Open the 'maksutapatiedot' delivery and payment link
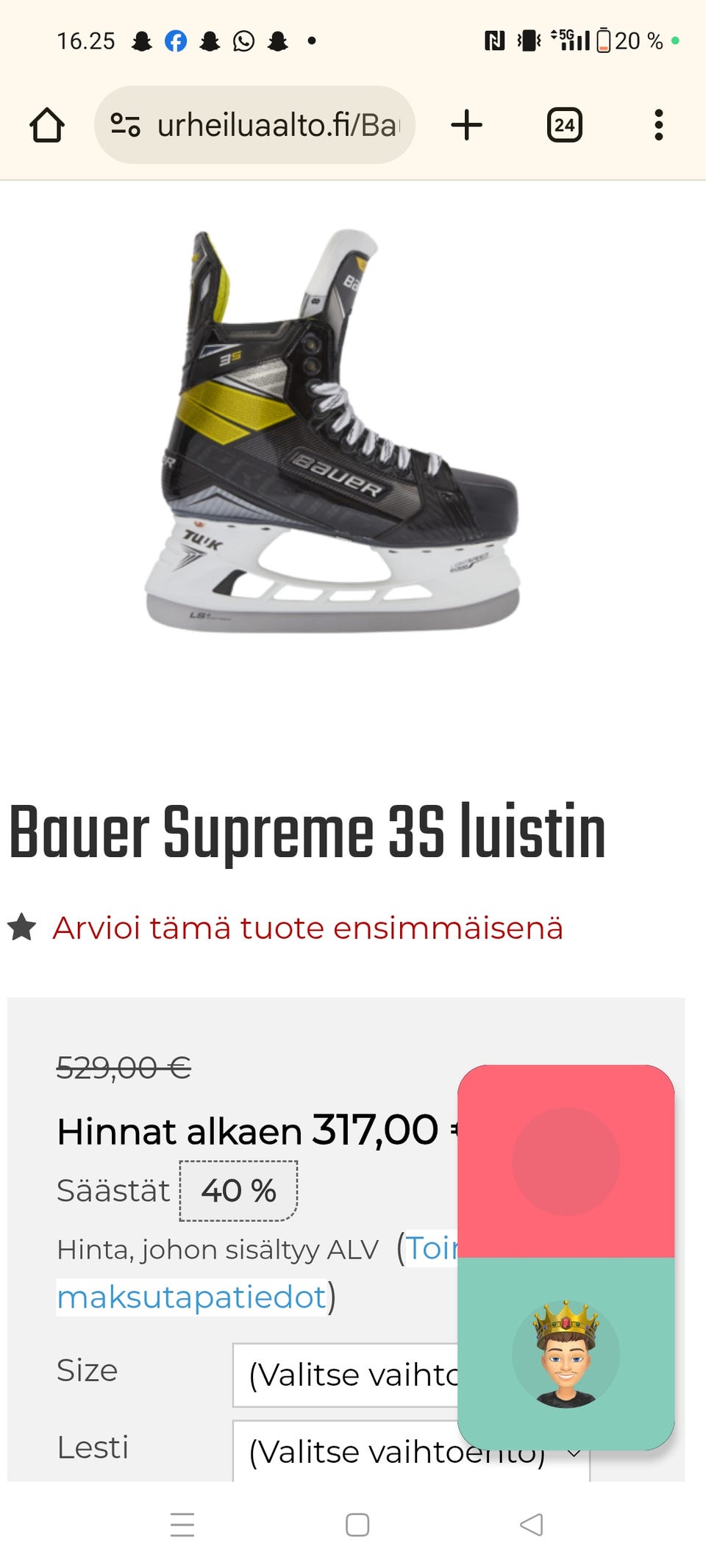This screenshot has height=1568, width=706. (x=192, y=1297)
